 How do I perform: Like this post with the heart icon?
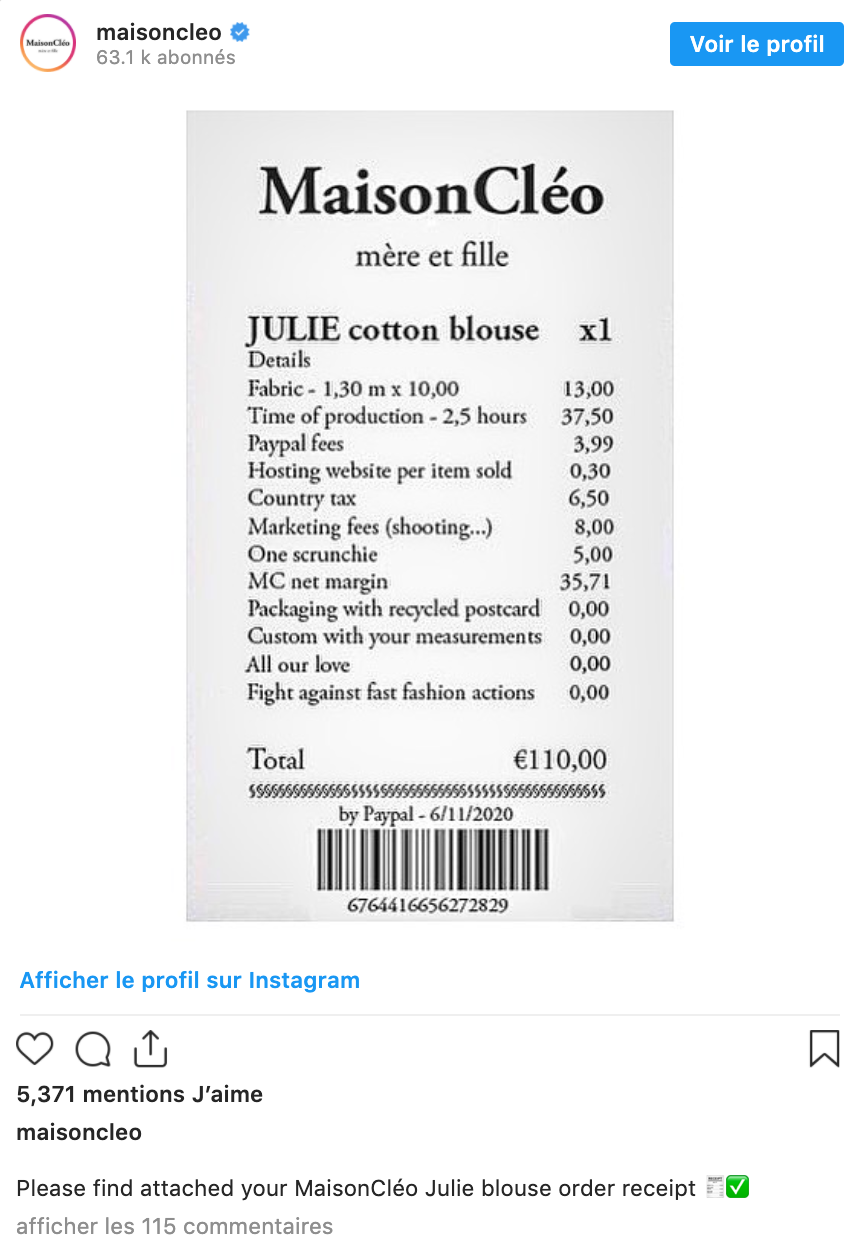click(x=35, y=1048)
